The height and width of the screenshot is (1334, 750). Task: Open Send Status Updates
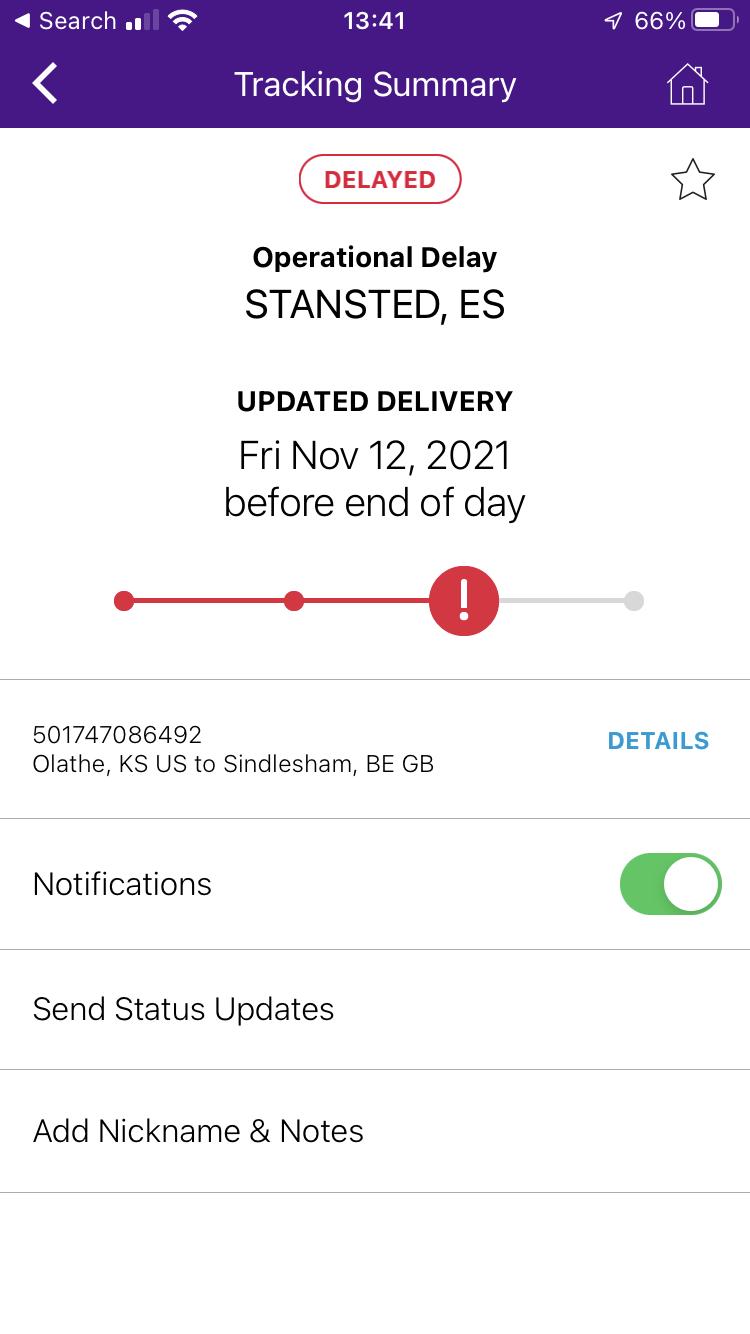[x=375, y=1009]
